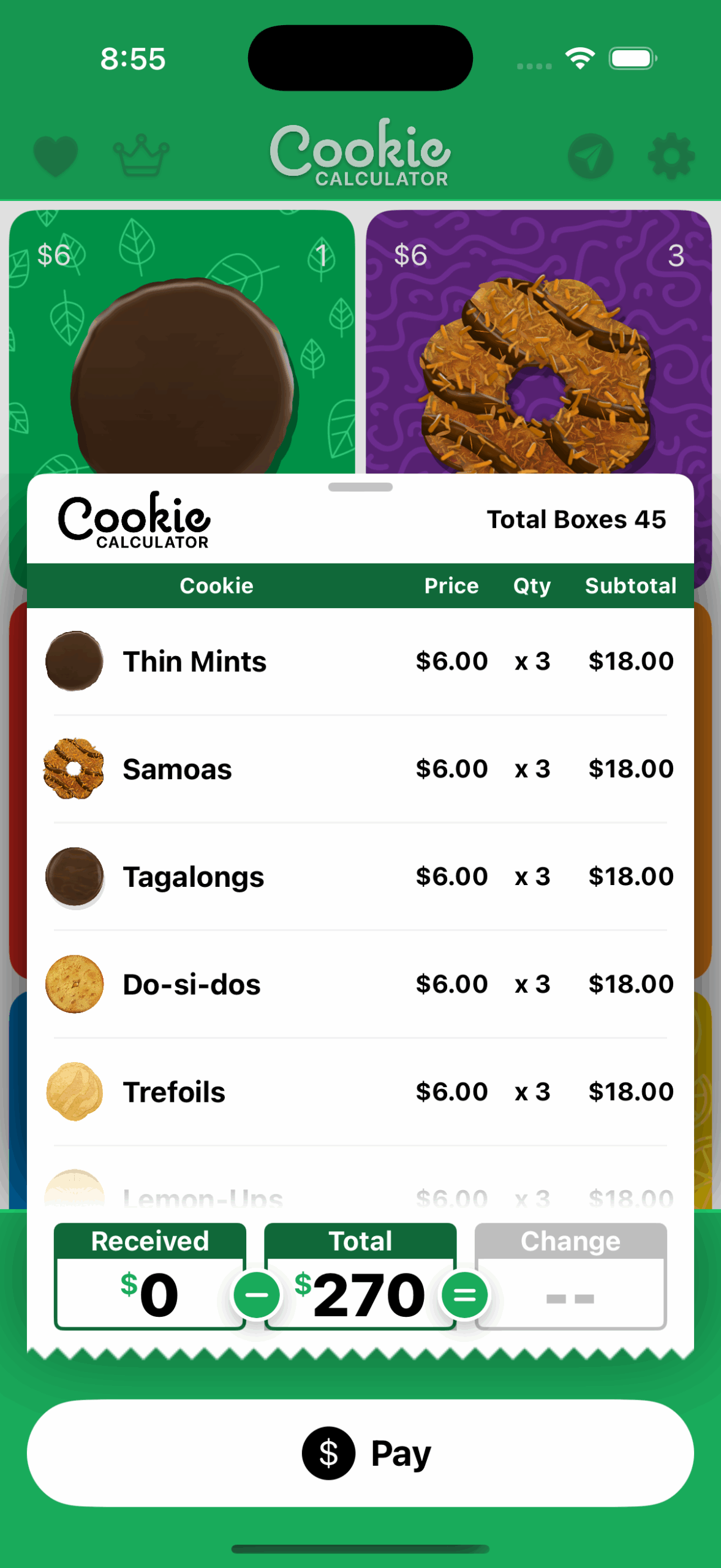Tap the receipt sheet's drag handle
721x1568 pixels.
point(360,488)
